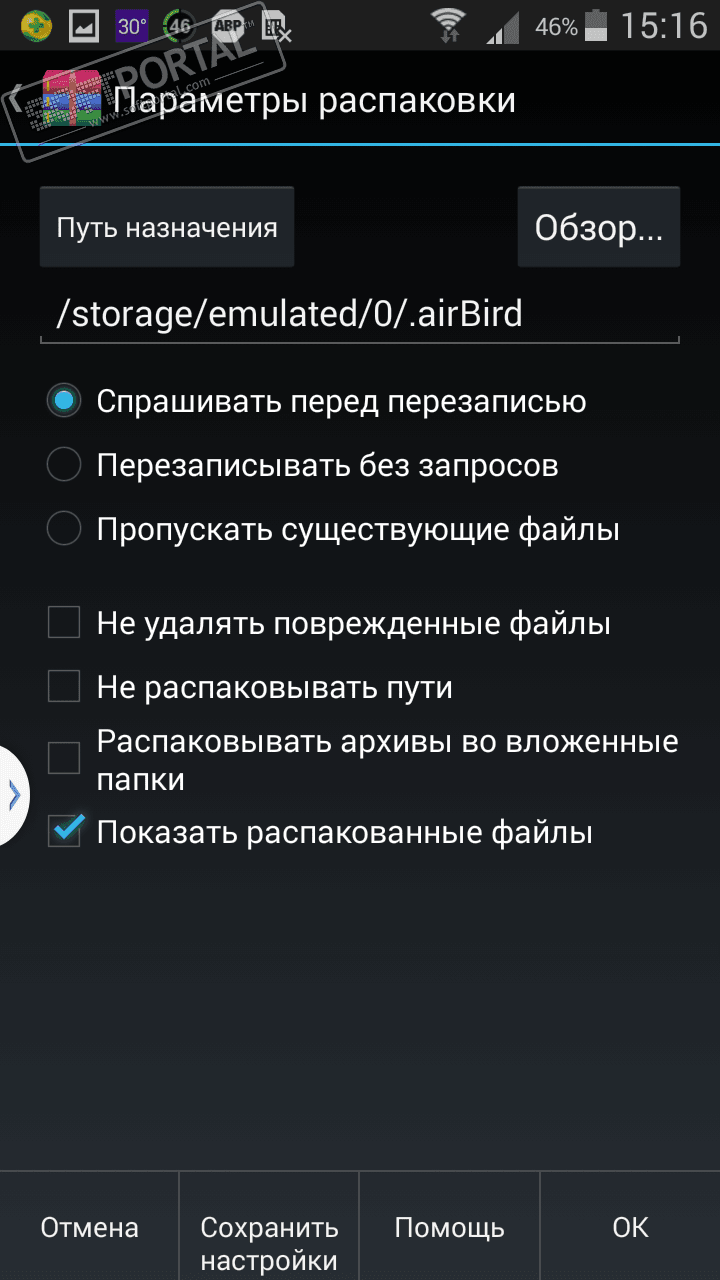The width and height of the screenshot is (720, 1280).
Task: Tap Отмена to cancel extraction
Action: (x=90, y=1227)
